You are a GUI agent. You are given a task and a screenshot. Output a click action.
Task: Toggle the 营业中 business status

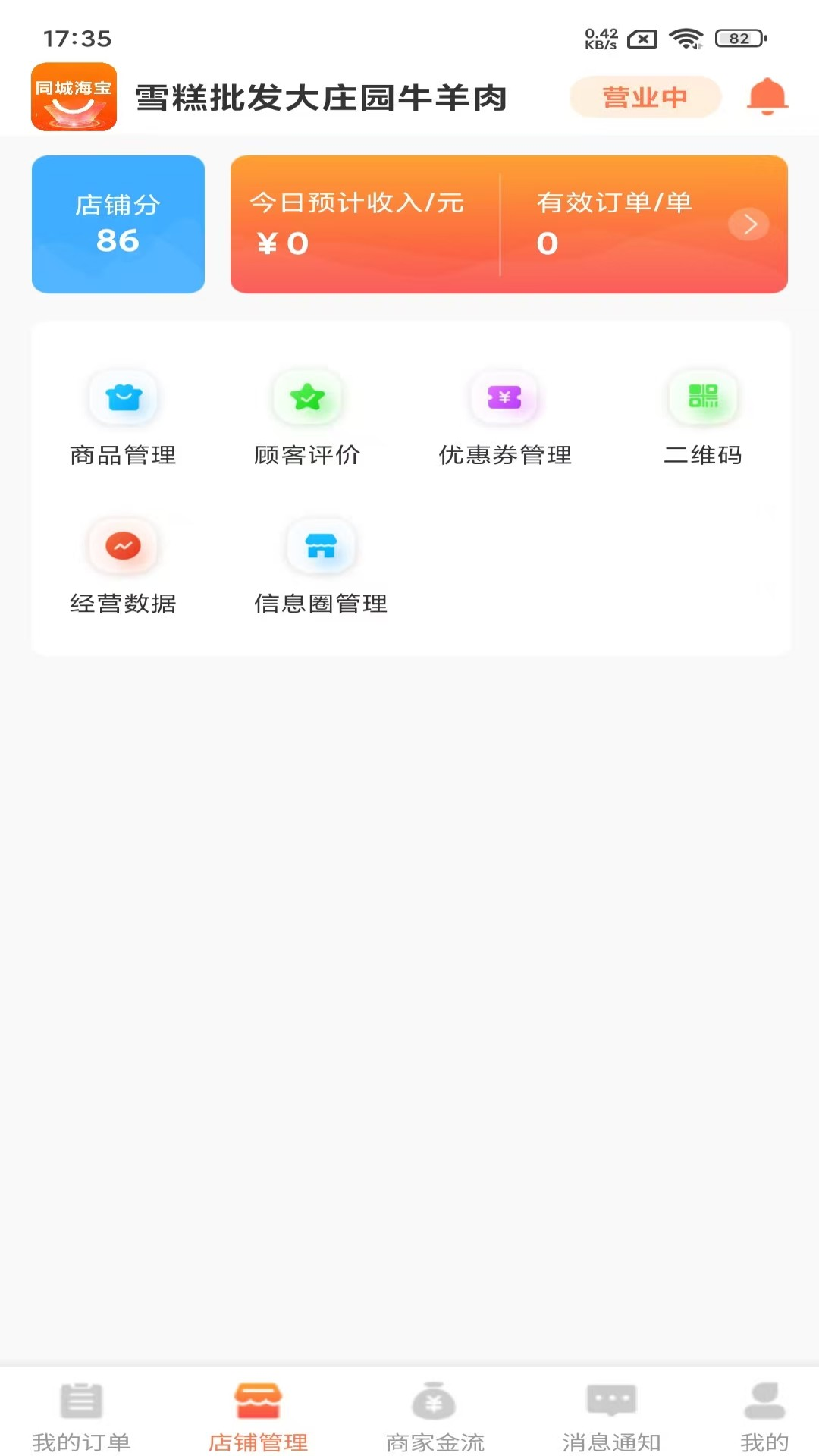point(644,97)
